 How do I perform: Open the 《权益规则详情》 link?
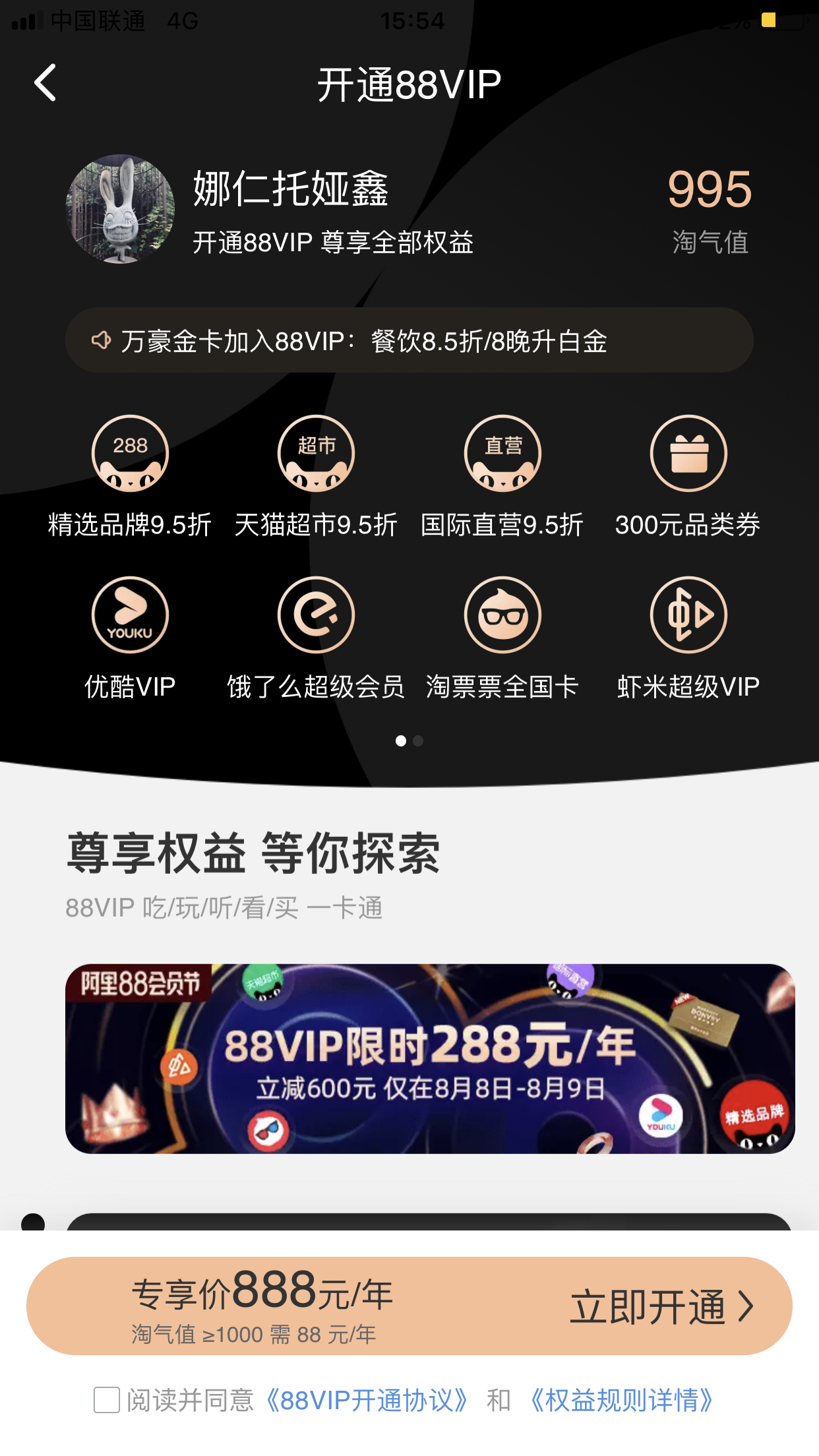[x=621, y=1400]
